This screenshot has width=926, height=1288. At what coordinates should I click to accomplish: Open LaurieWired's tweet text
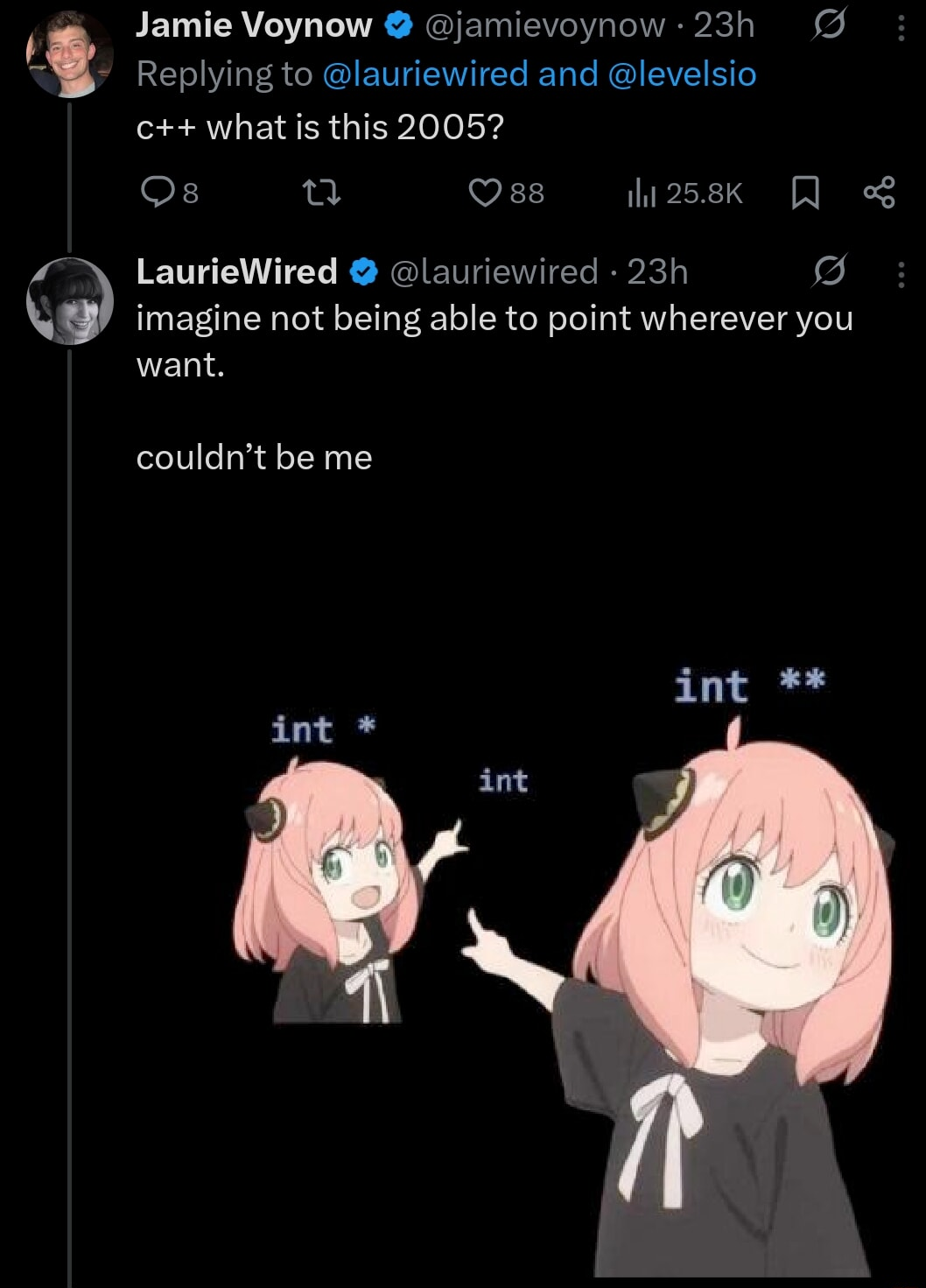(494, 341)
